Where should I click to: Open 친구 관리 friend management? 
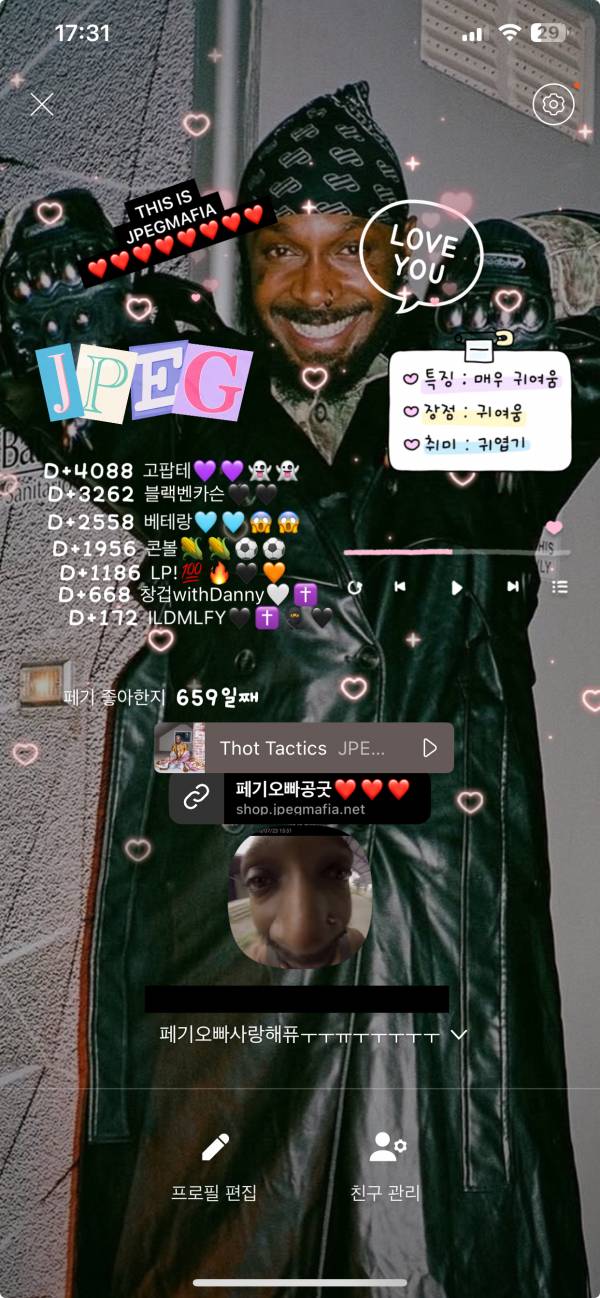tap(386, 1167)
